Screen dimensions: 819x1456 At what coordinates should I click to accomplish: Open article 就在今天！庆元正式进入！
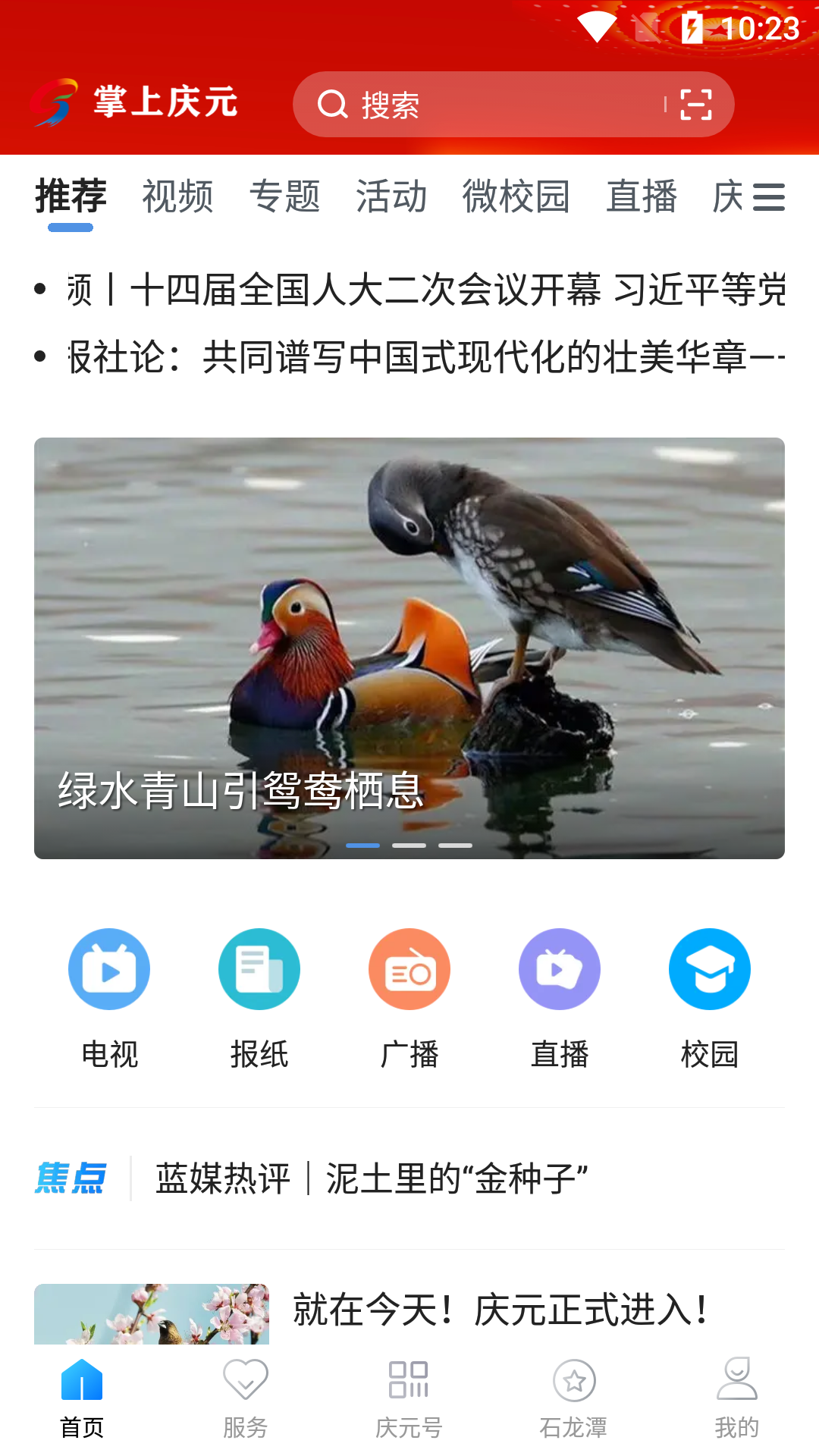tap(500, 1310)
